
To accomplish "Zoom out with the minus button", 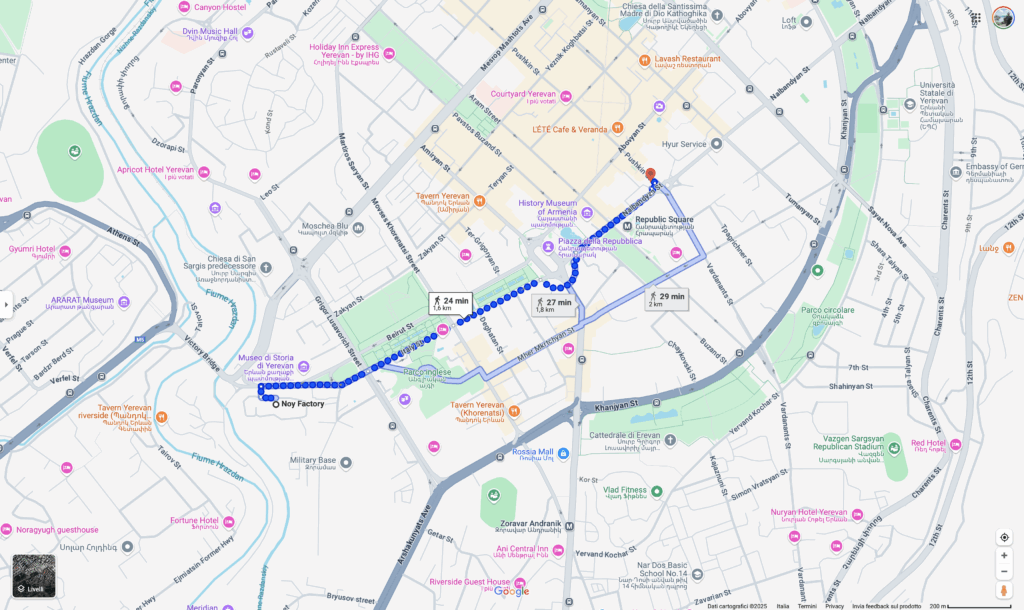I will tap(1004, 572).
